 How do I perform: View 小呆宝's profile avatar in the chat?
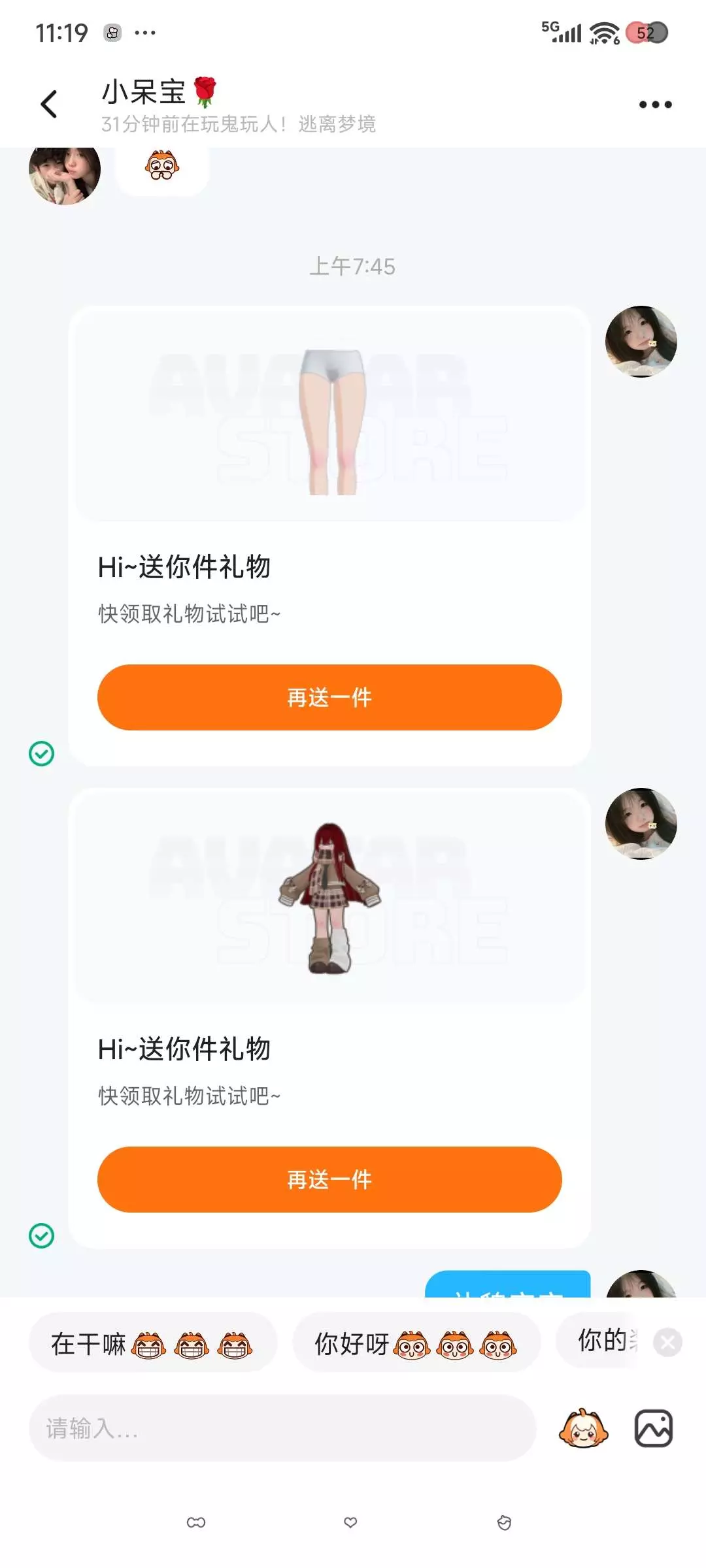pyautogui.click(x=65, y=170)
